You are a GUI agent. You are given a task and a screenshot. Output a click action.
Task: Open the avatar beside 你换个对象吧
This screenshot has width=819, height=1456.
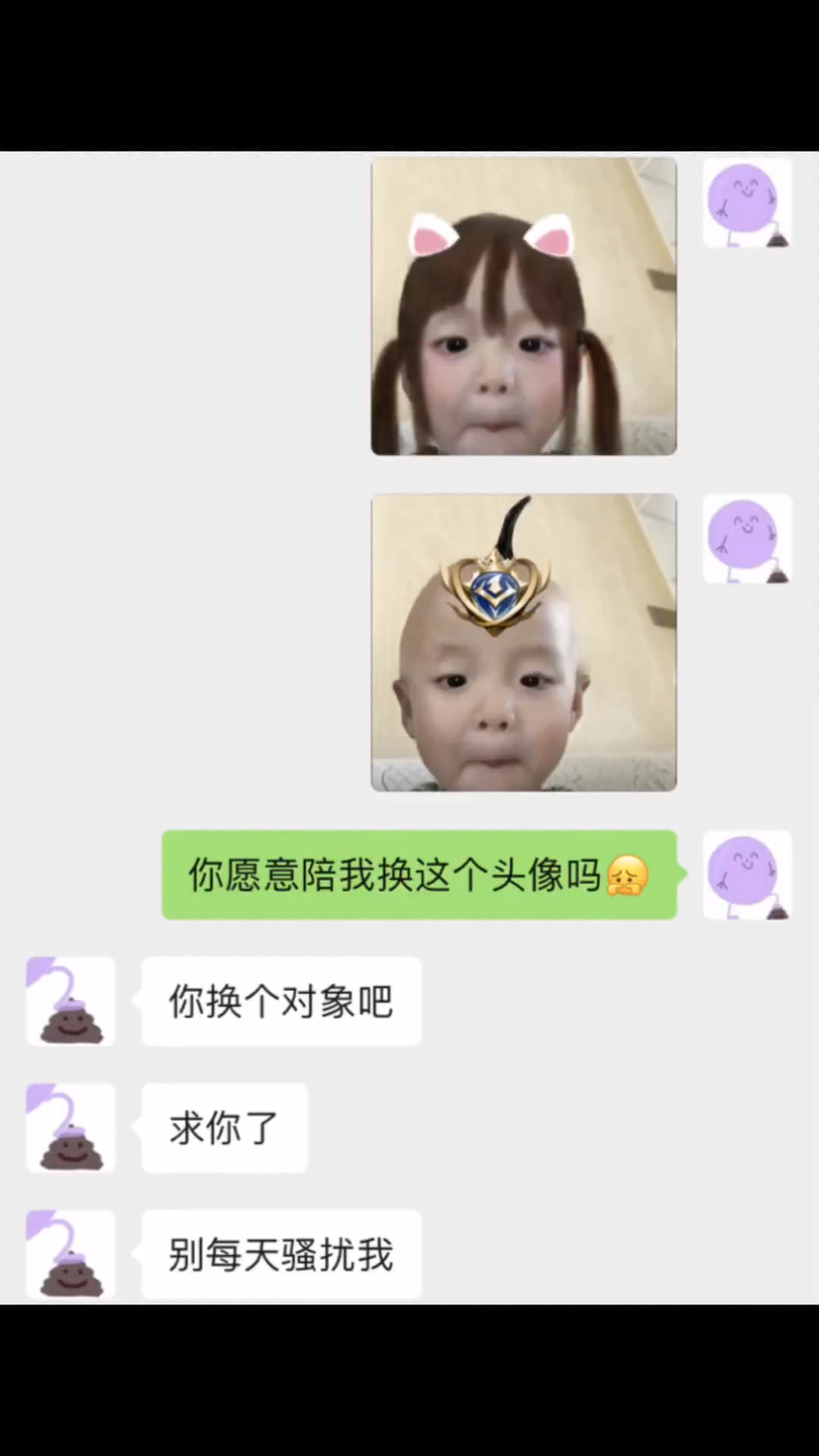(x=71, y=1002)
